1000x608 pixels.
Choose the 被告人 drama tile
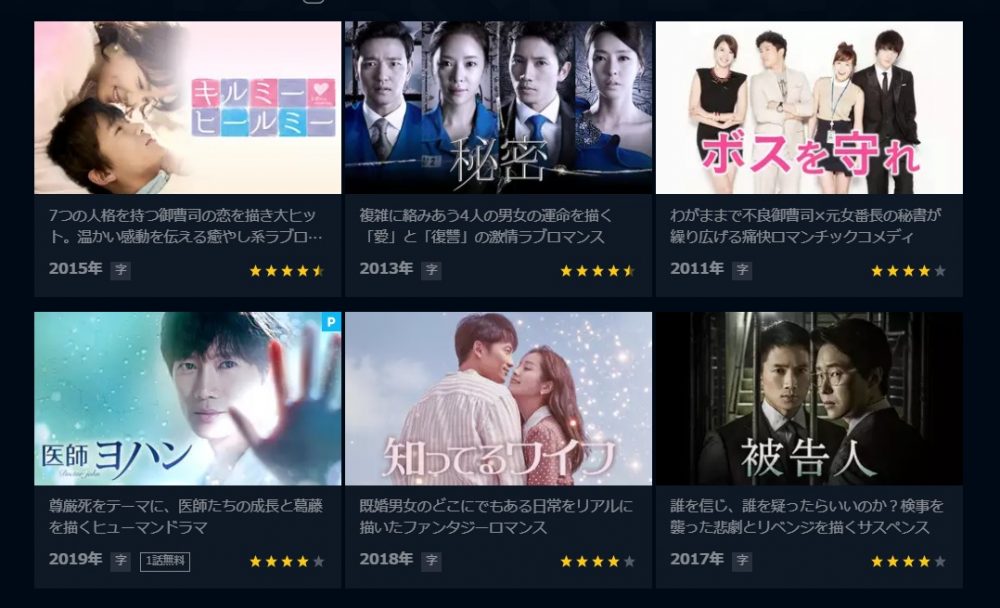[x=809, y=398]
